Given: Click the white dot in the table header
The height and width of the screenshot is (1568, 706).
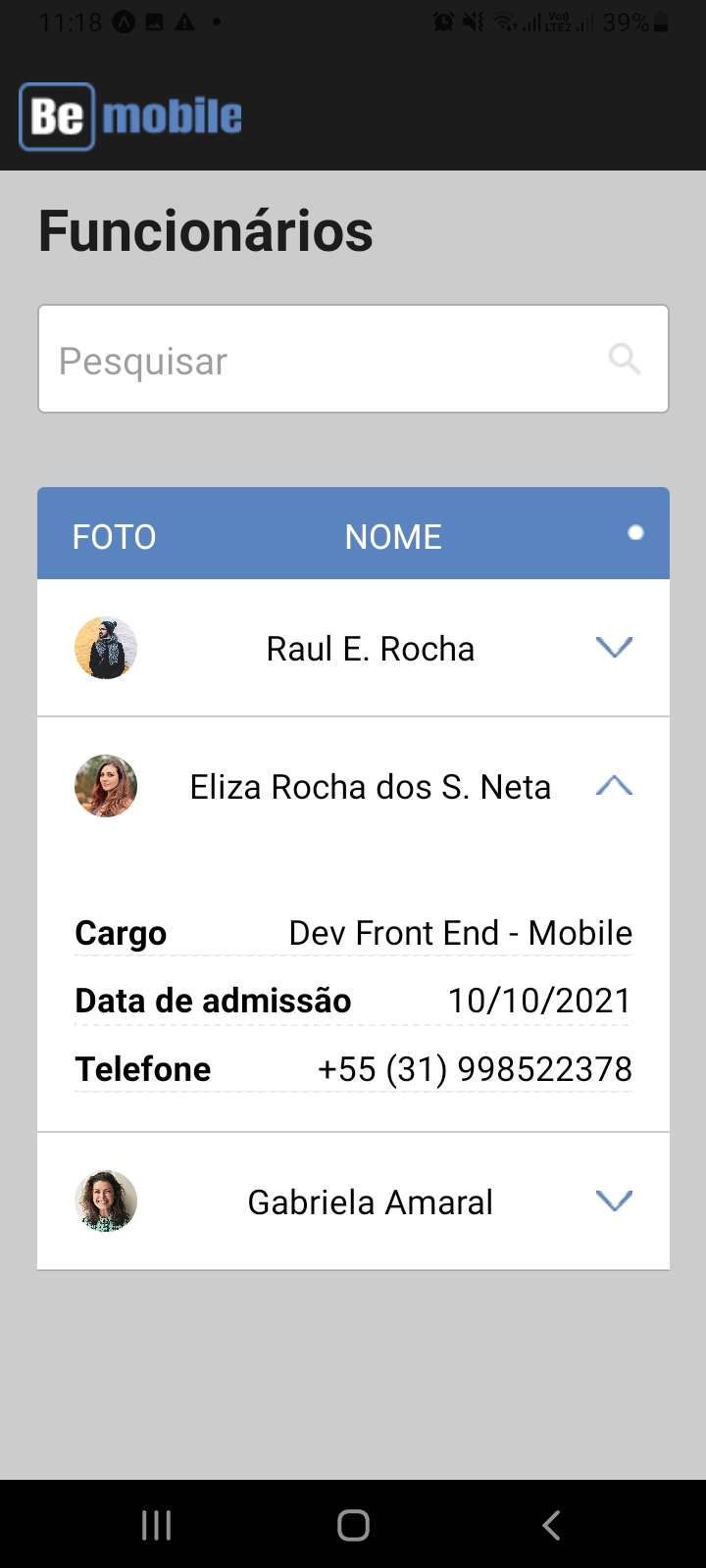Looking at the screenshot, I should pos(635,532).
